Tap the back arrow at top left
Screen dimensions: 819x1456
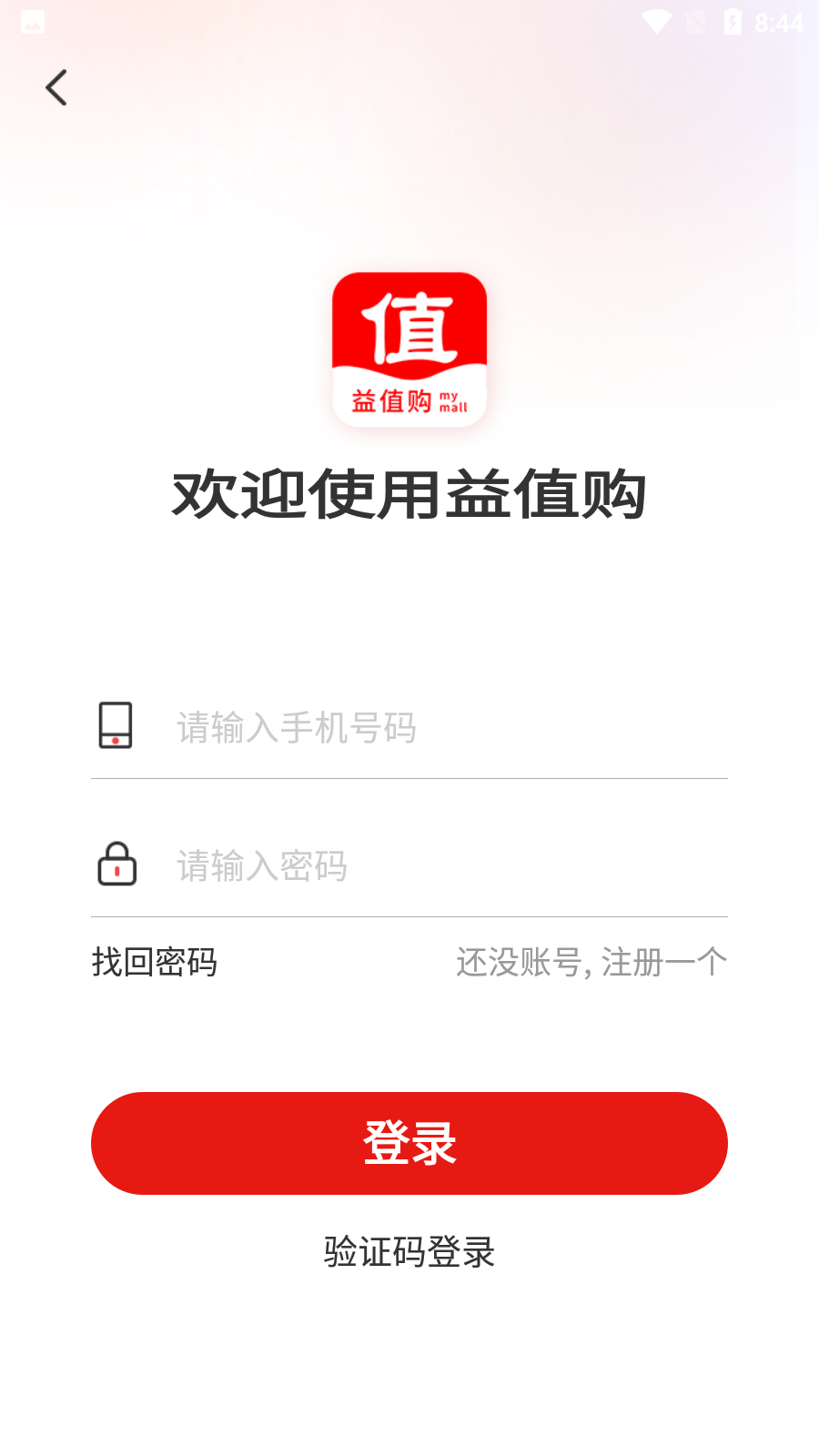point(56,87)
